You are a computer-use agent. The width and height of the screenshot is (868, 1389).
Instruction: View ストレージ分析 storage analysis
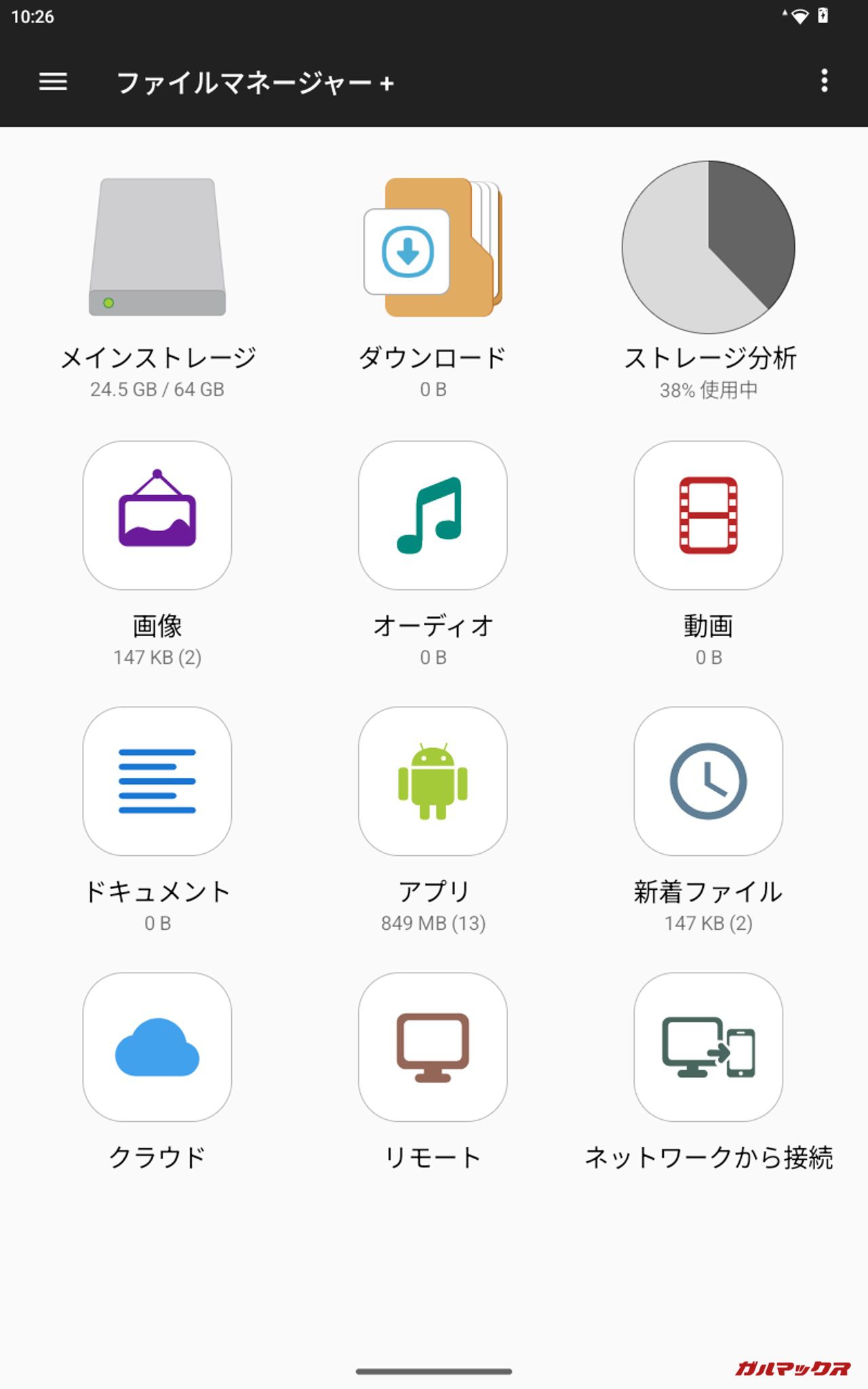(x=708, y=248)
